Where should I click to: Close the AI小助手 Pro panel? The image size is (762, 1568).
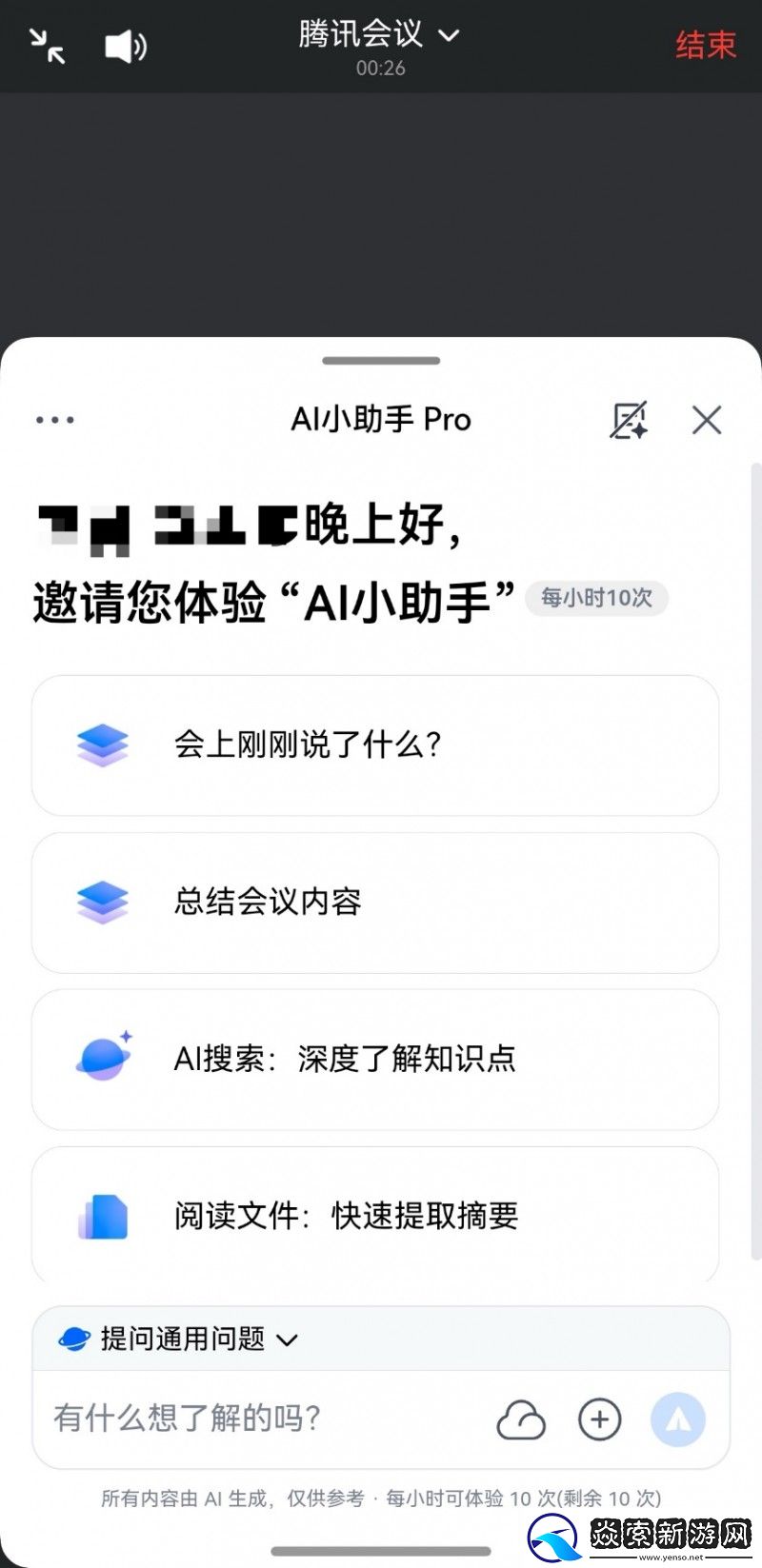coord(706,419)
